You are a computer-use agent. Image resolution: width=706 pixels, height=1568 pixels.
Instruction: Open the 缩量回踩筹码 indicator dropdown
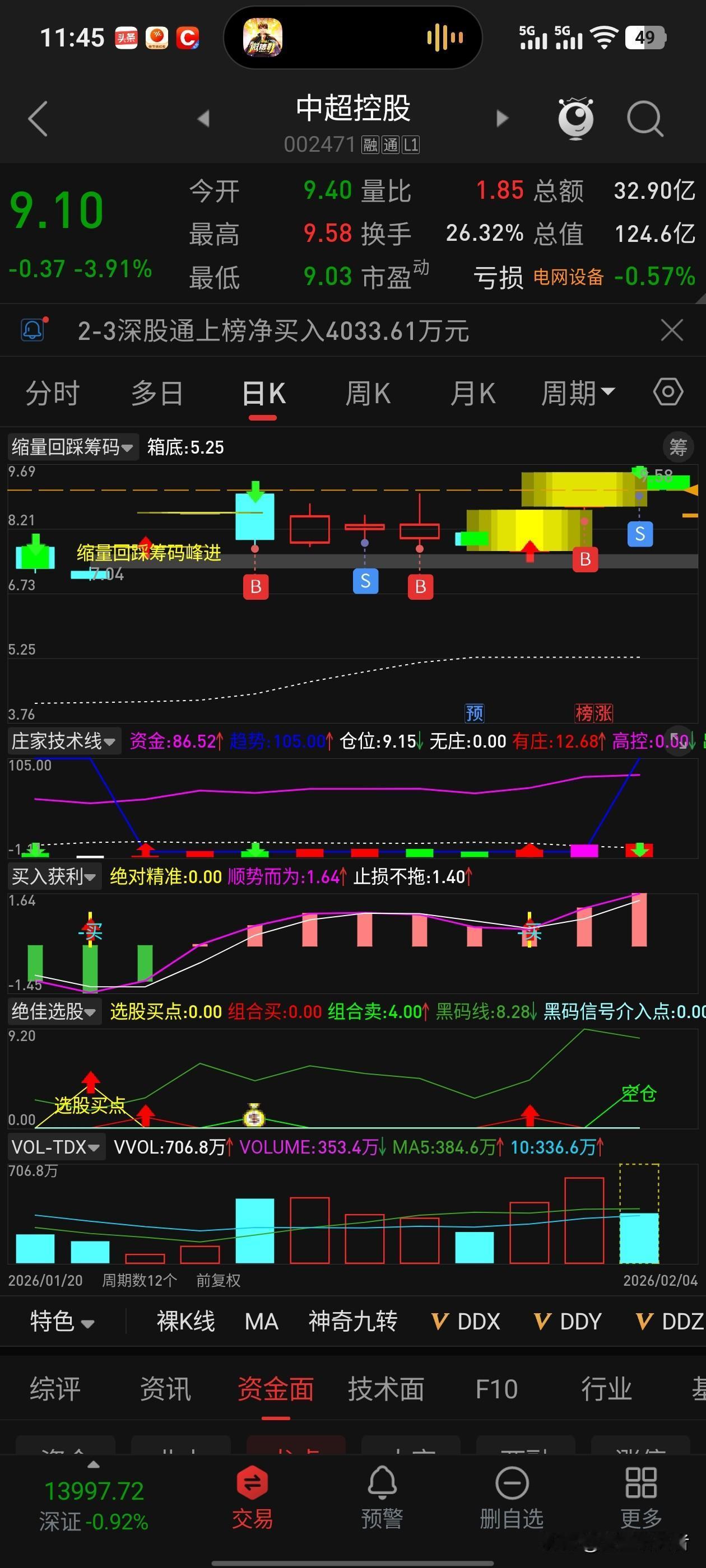point(71,447)
